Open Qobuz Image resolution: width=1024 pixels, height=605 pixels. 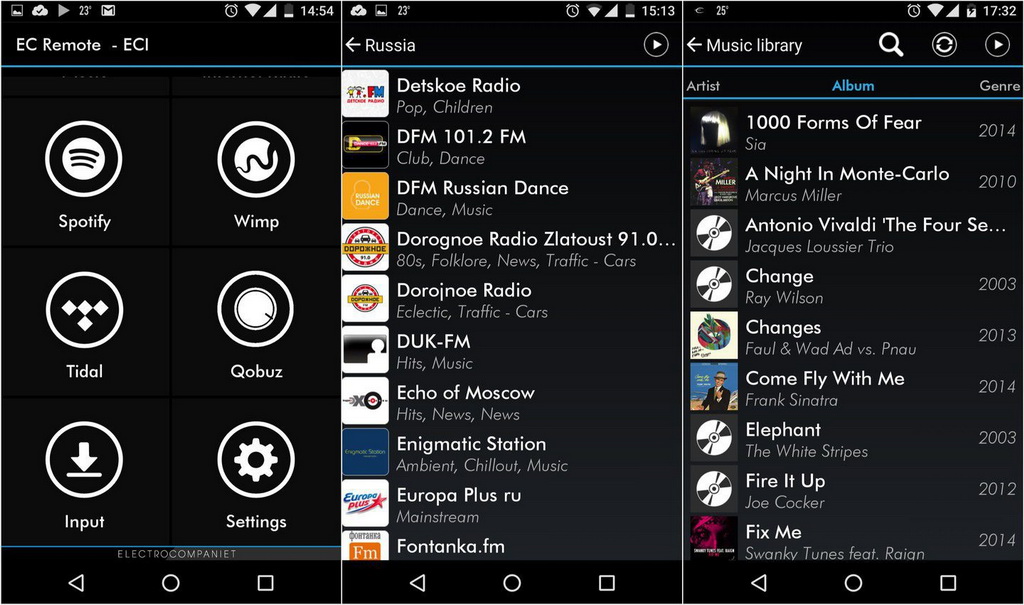click(x=256, y=320)
